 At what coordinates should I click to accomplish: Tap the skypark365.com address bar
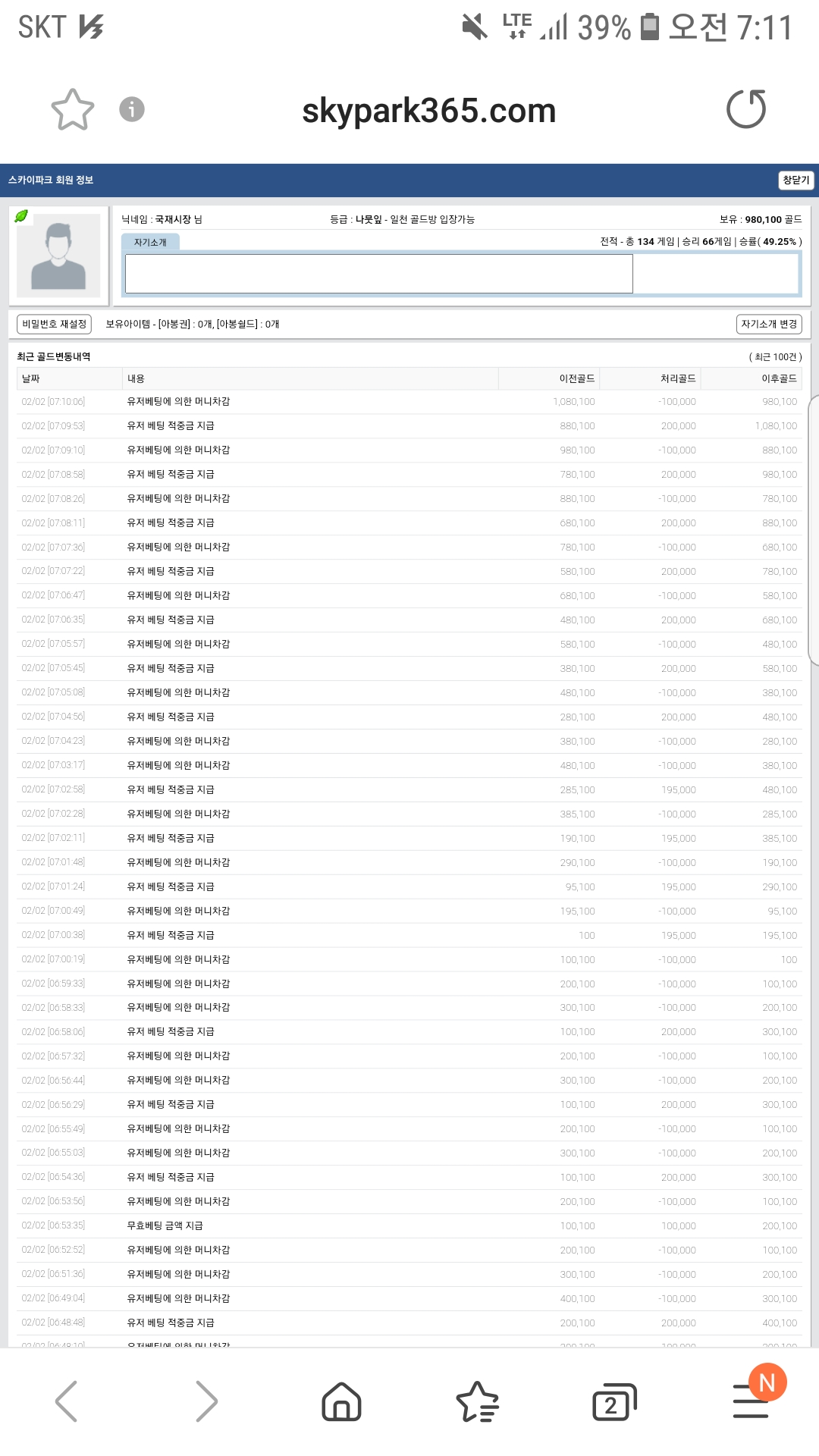point(429,111)
